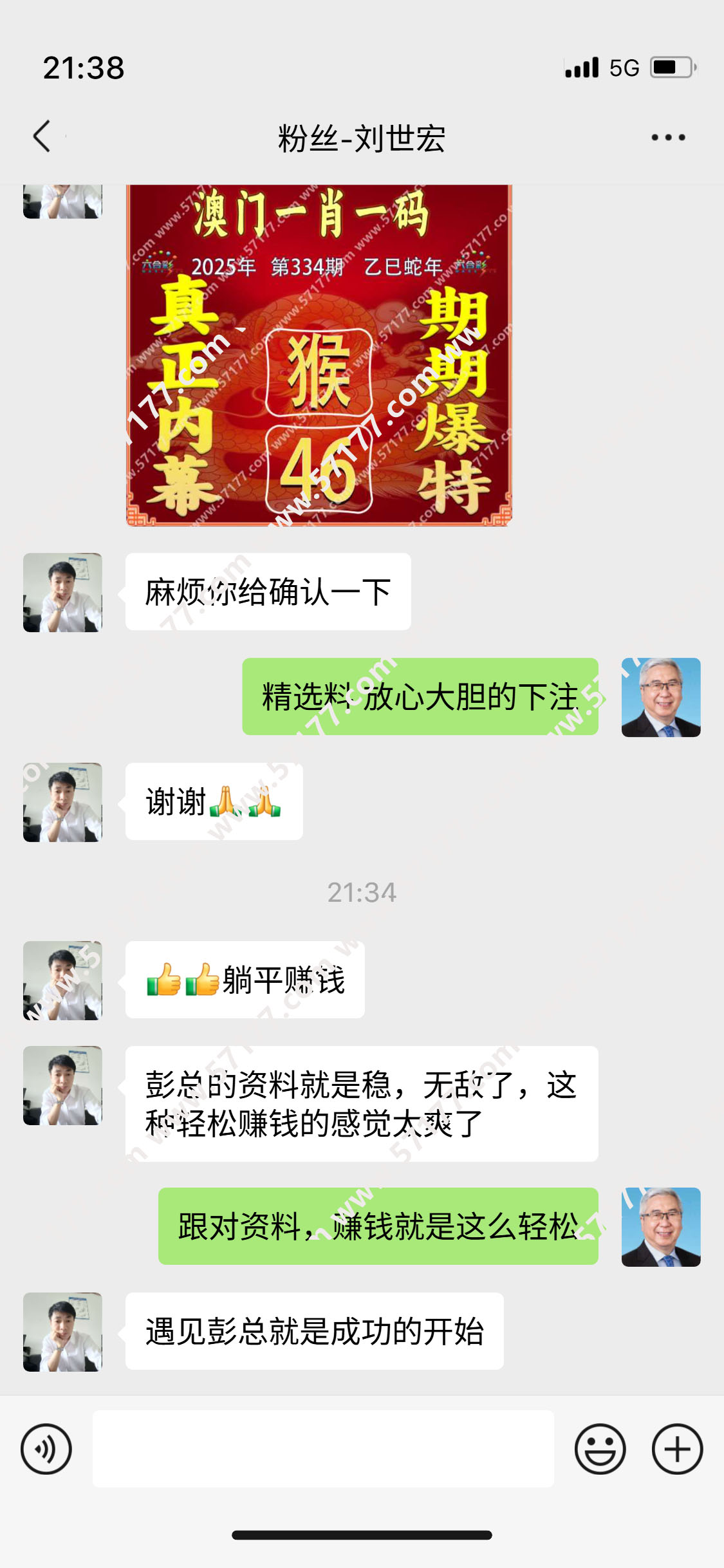Open the chat's three-dot menu

click(x=667, y=137)
